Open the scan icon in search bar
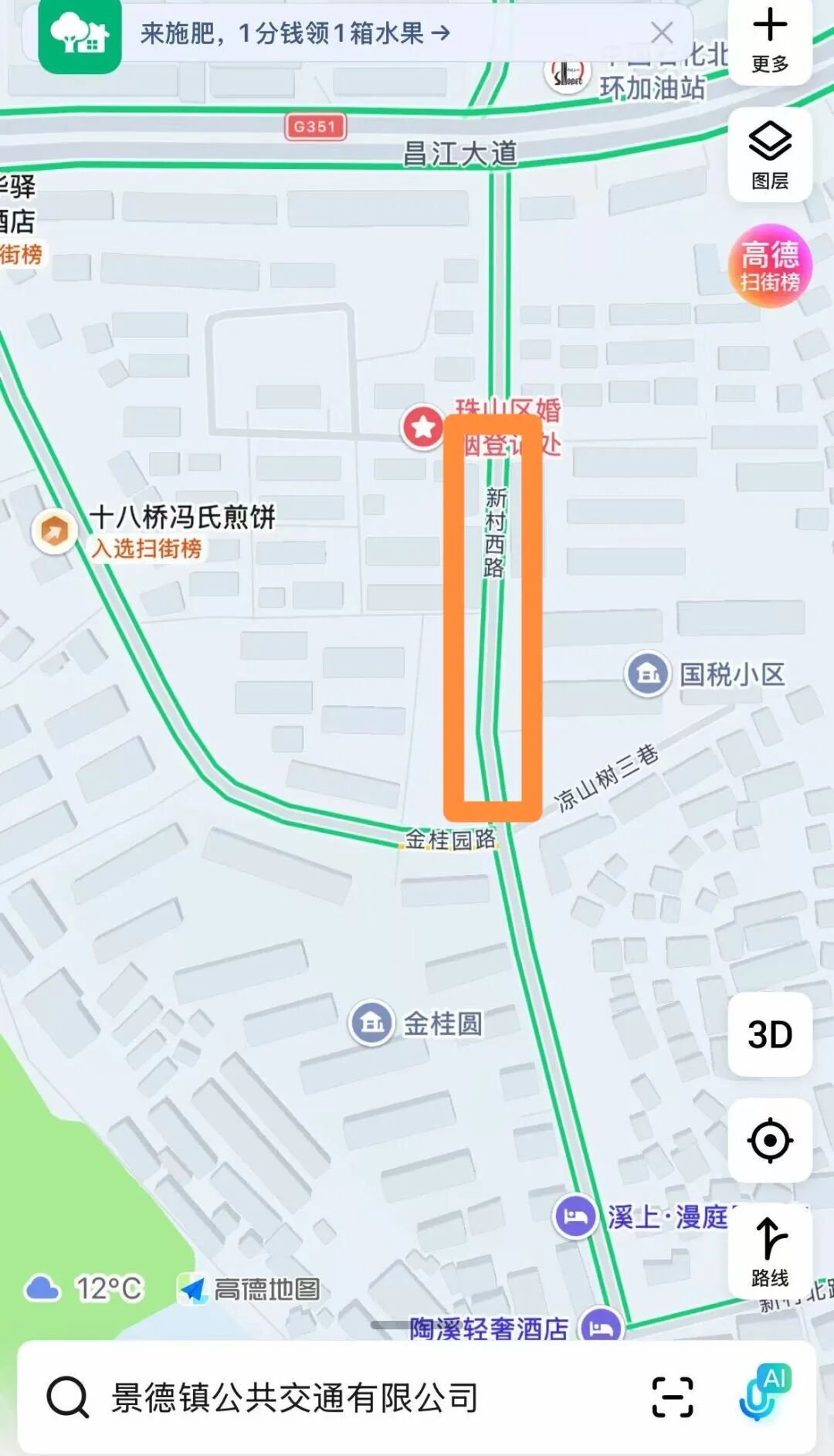 [672, 1397]
